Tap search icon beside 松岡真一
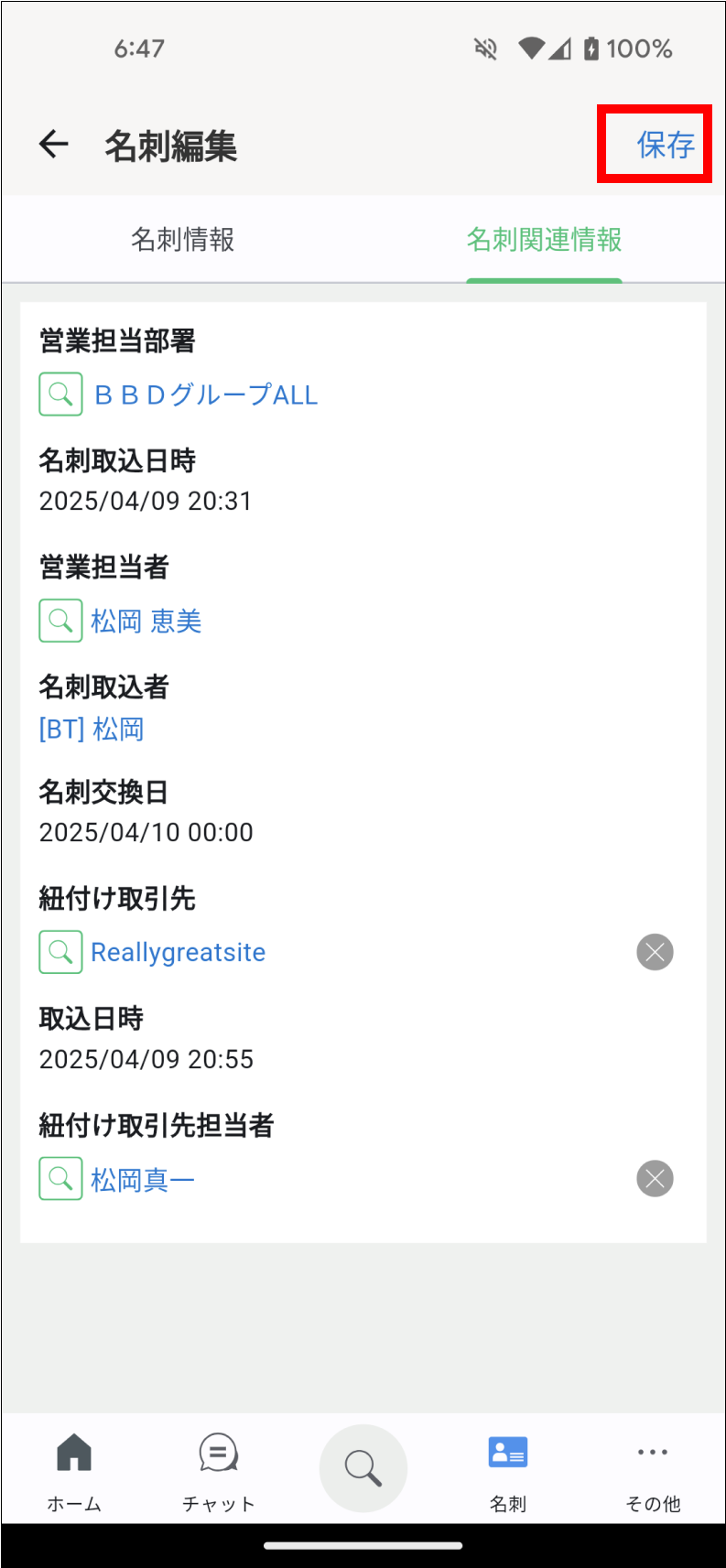This screenshot has height=1568, width=726. point(60,1179)
